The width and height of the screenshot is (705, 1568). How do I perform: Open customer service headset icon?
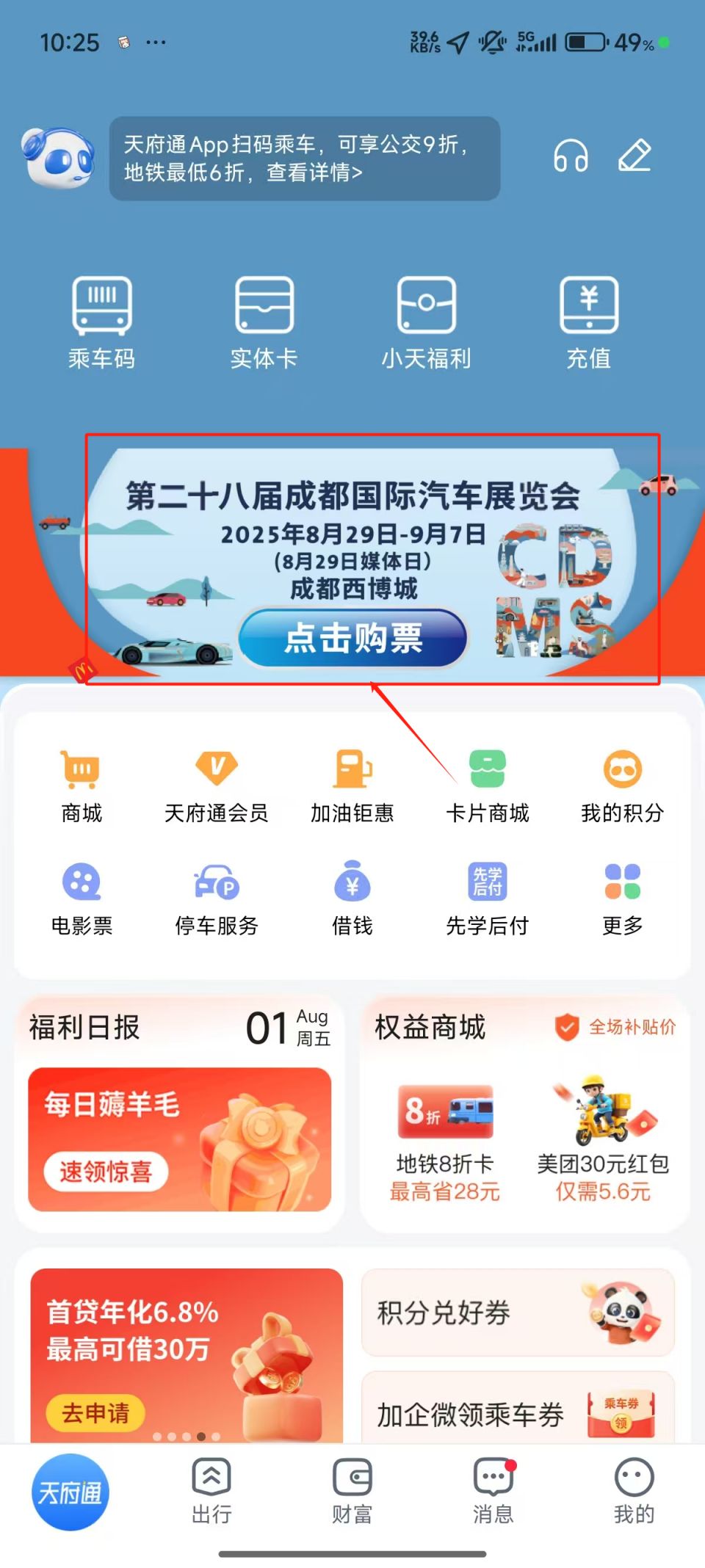[571, 156]
